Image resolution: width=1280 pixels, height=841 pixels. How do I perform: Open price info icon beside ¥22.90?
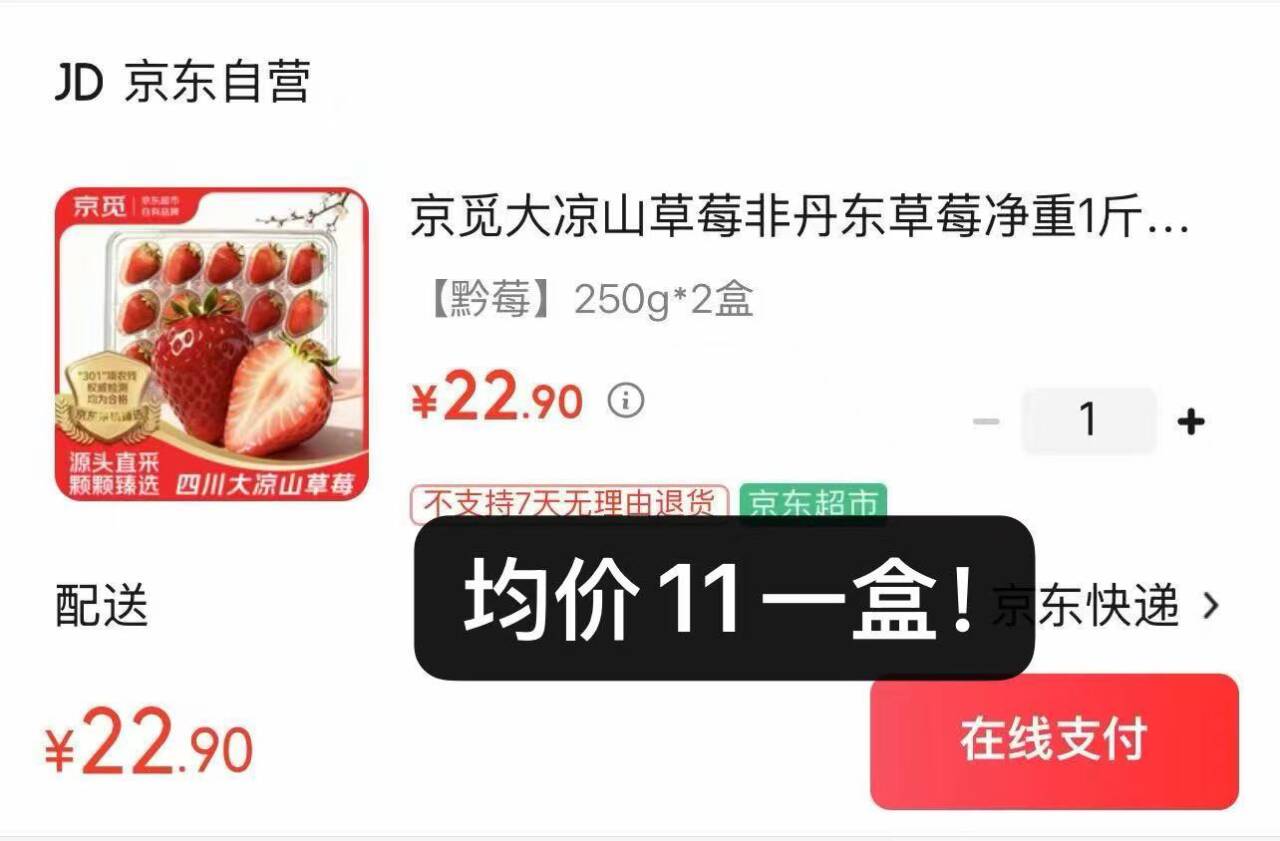tap(626, 401)
